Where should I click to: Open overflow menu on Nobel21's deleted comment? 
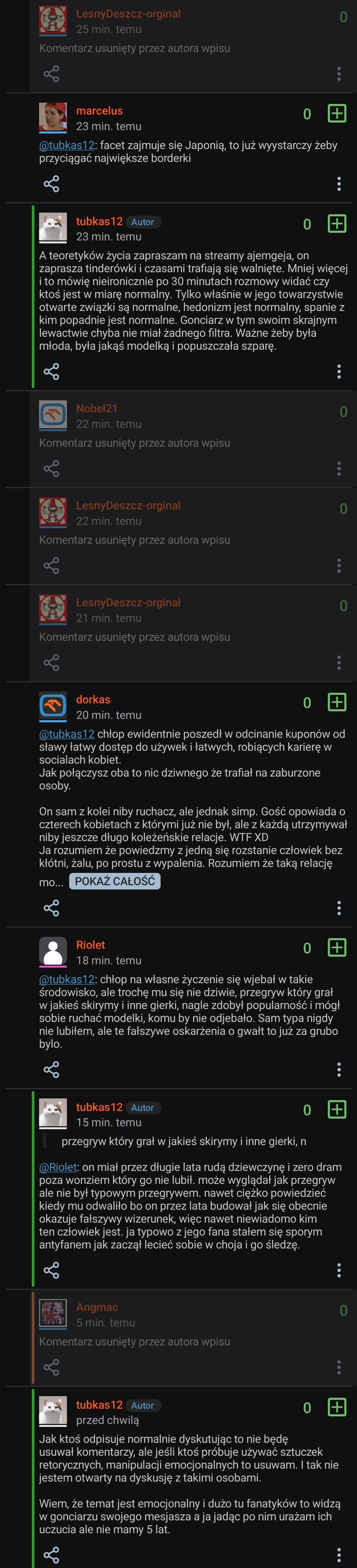pyautogui.click(x=339, y=469)
